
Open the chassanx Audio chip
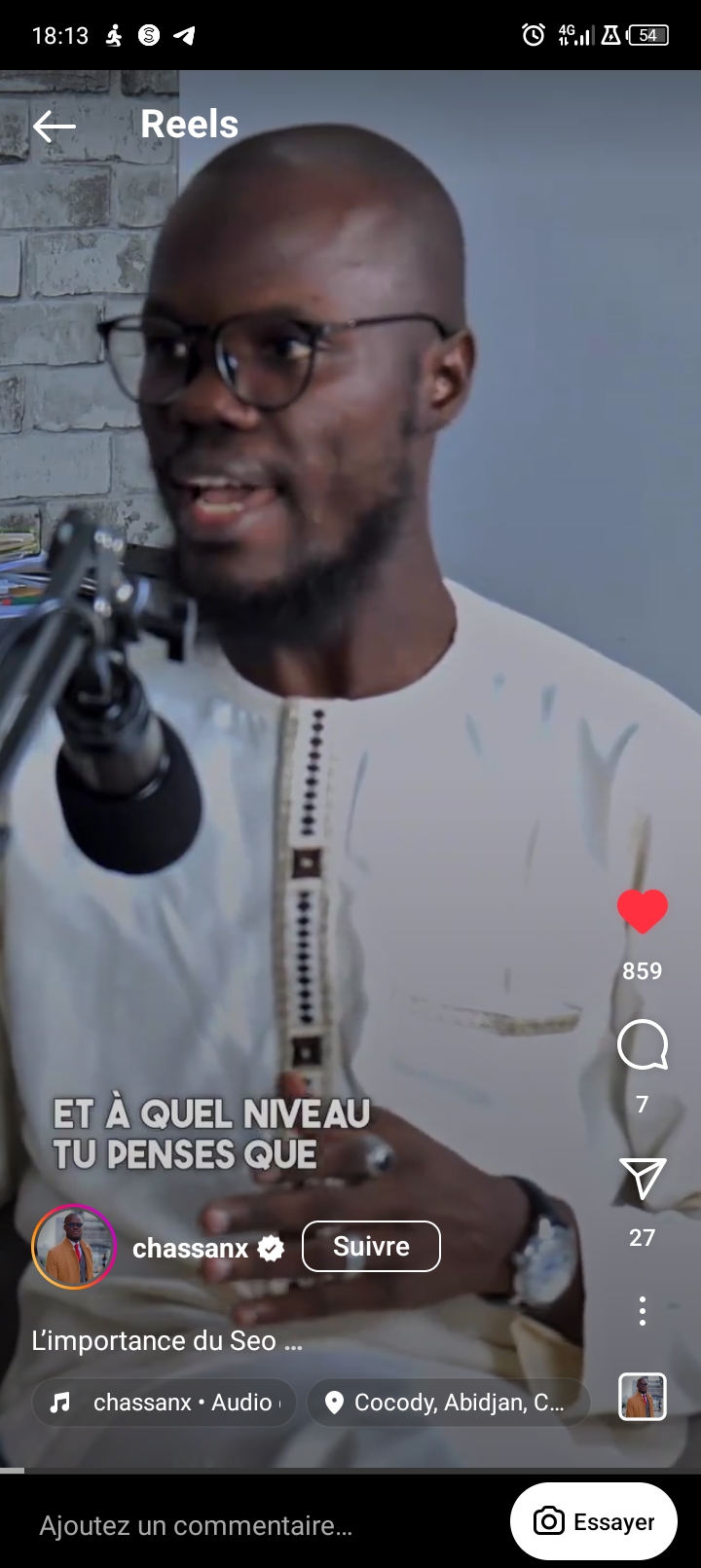click(x=164, y=1403)
